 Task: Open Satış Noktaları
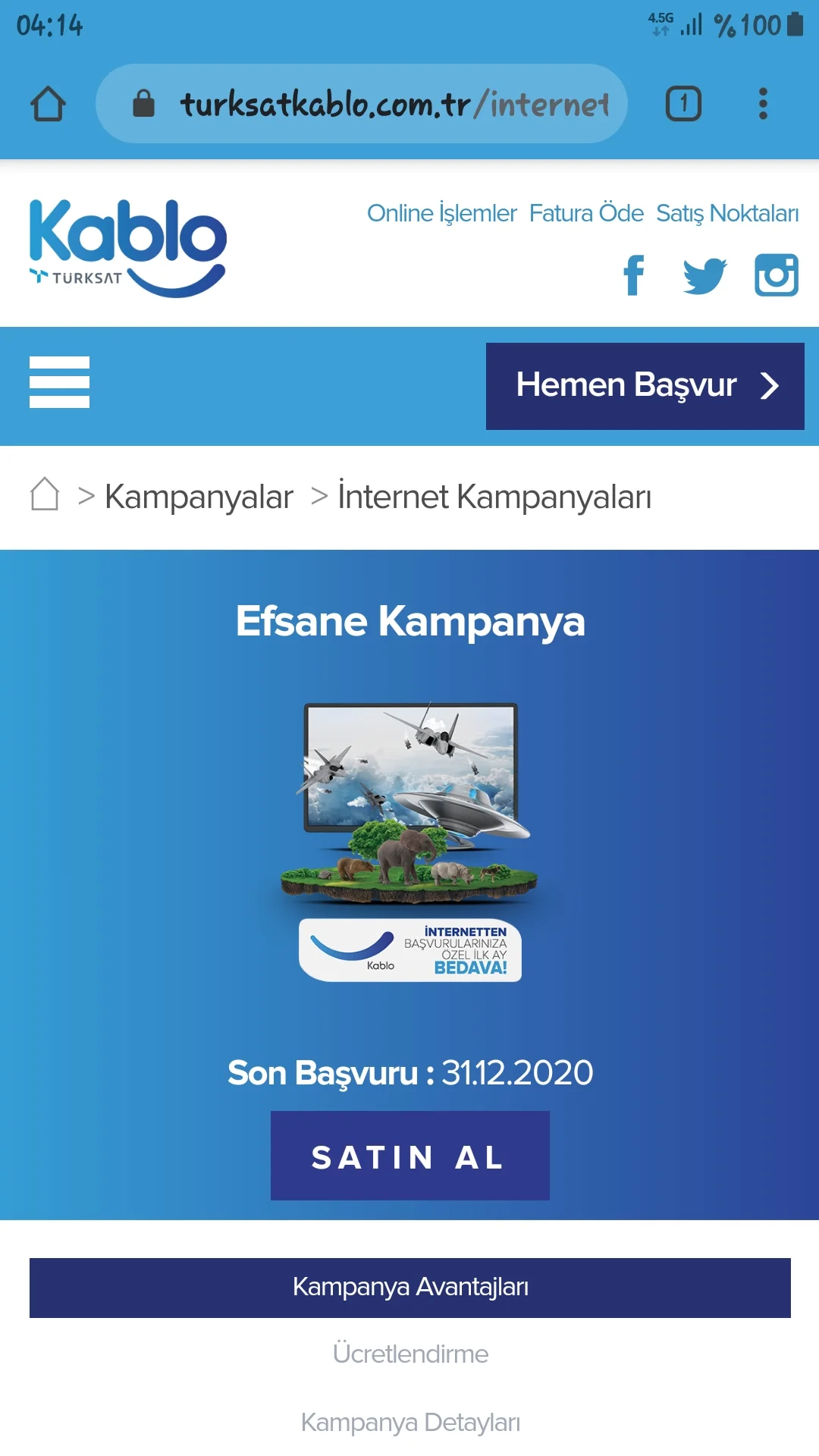point(726,214)
